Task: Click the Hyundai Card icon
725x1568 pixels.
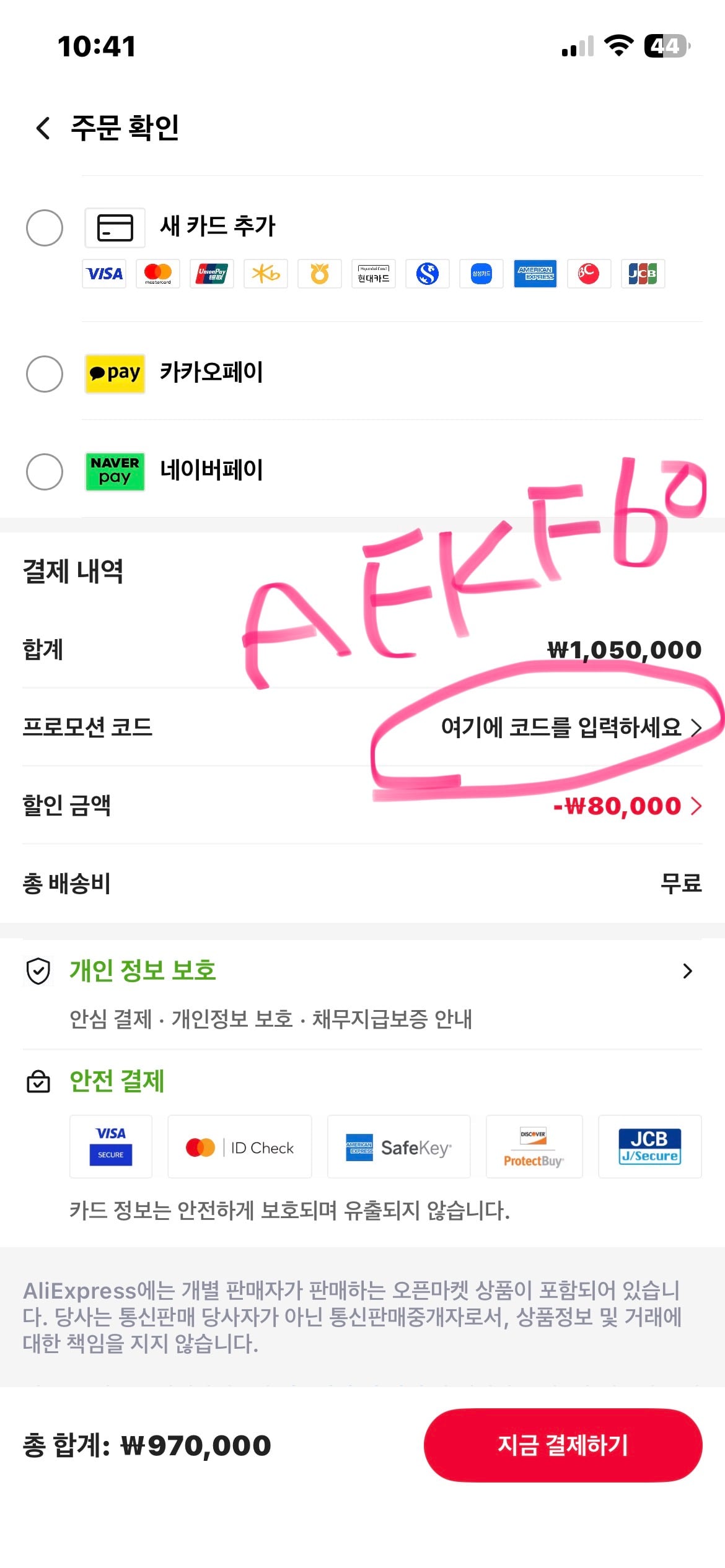Action: pyautogui.click(x=374, y=274)
